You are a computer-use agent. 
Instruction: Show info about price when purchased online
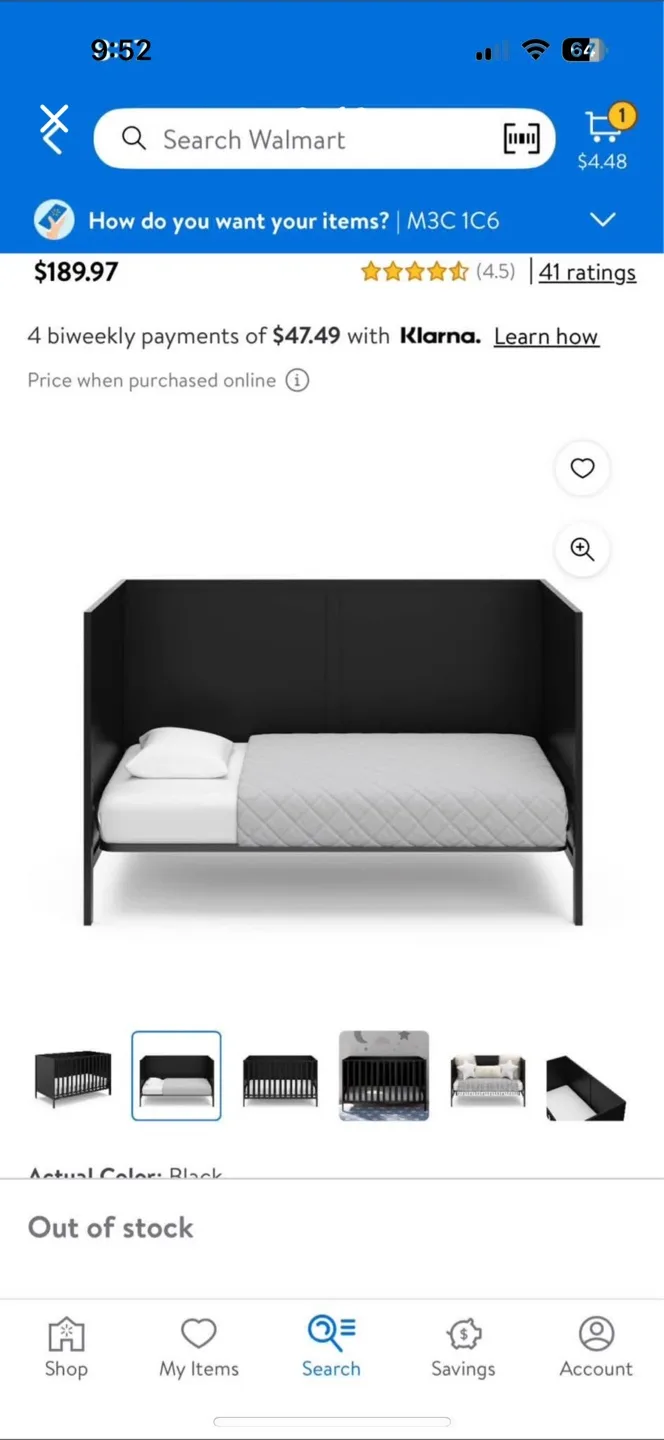pos(297,380)
